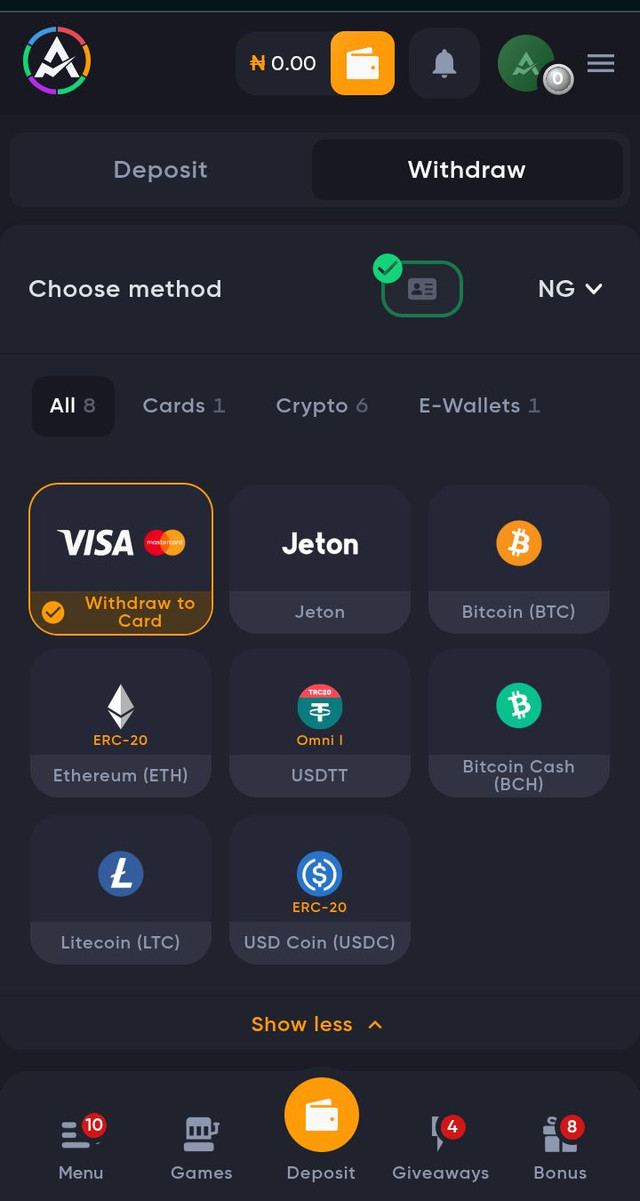Select Ethereum (ETH) method

tap(121, 723)
